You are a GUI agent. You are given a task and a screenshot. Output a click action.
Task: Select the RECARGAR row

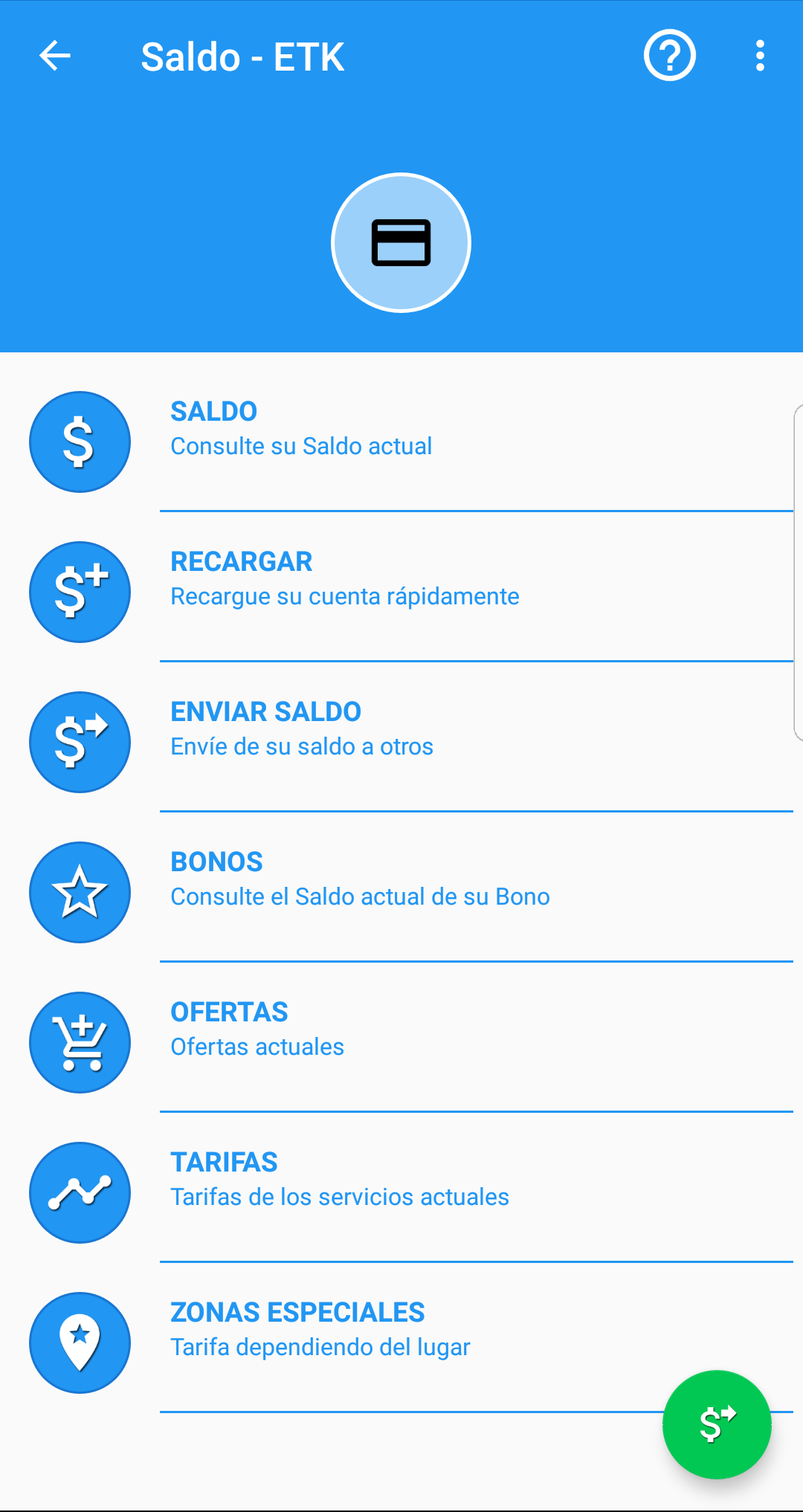401,587
